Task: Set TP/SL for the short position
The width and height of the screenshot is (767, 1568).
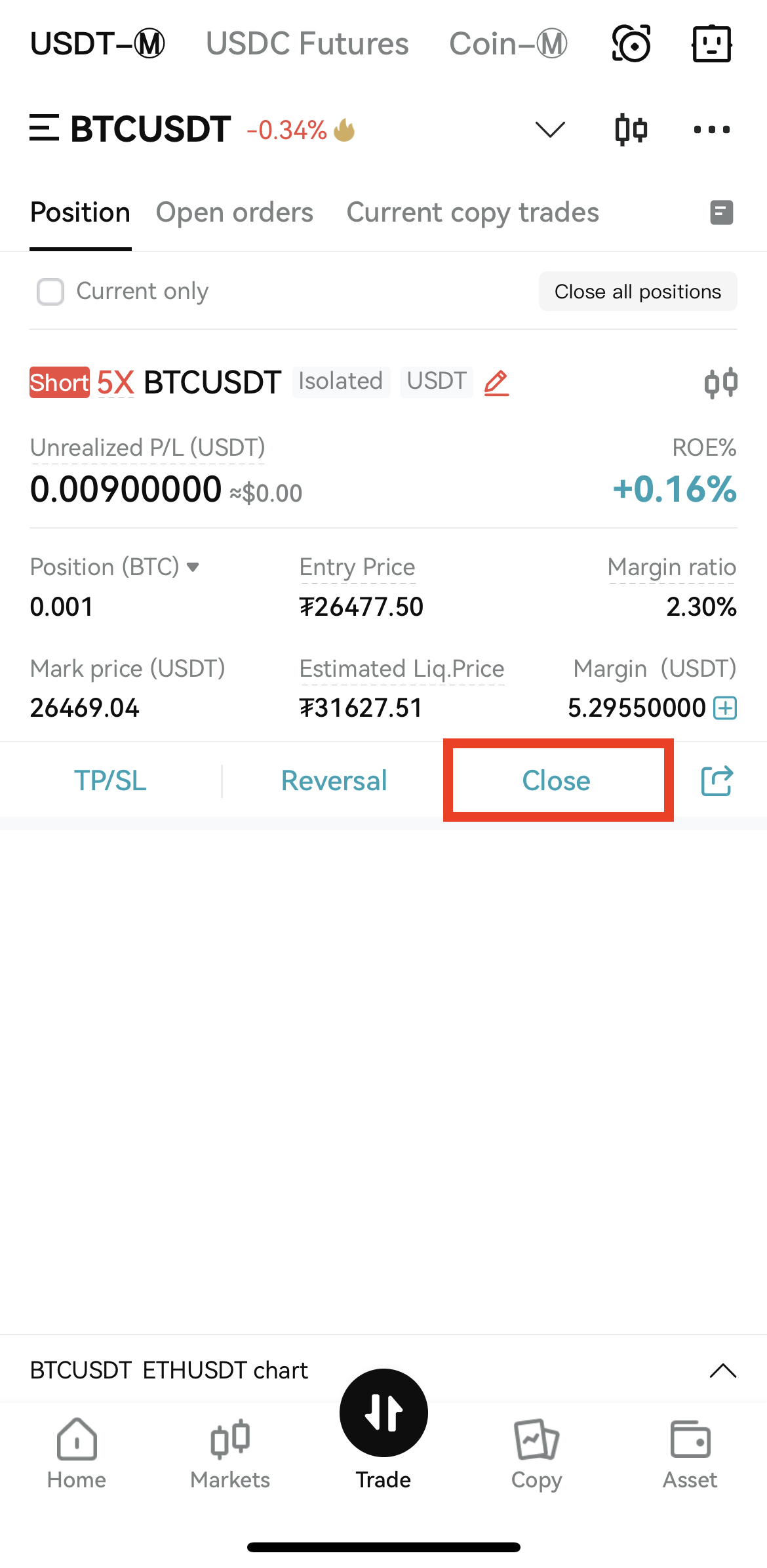Action: 110,780
